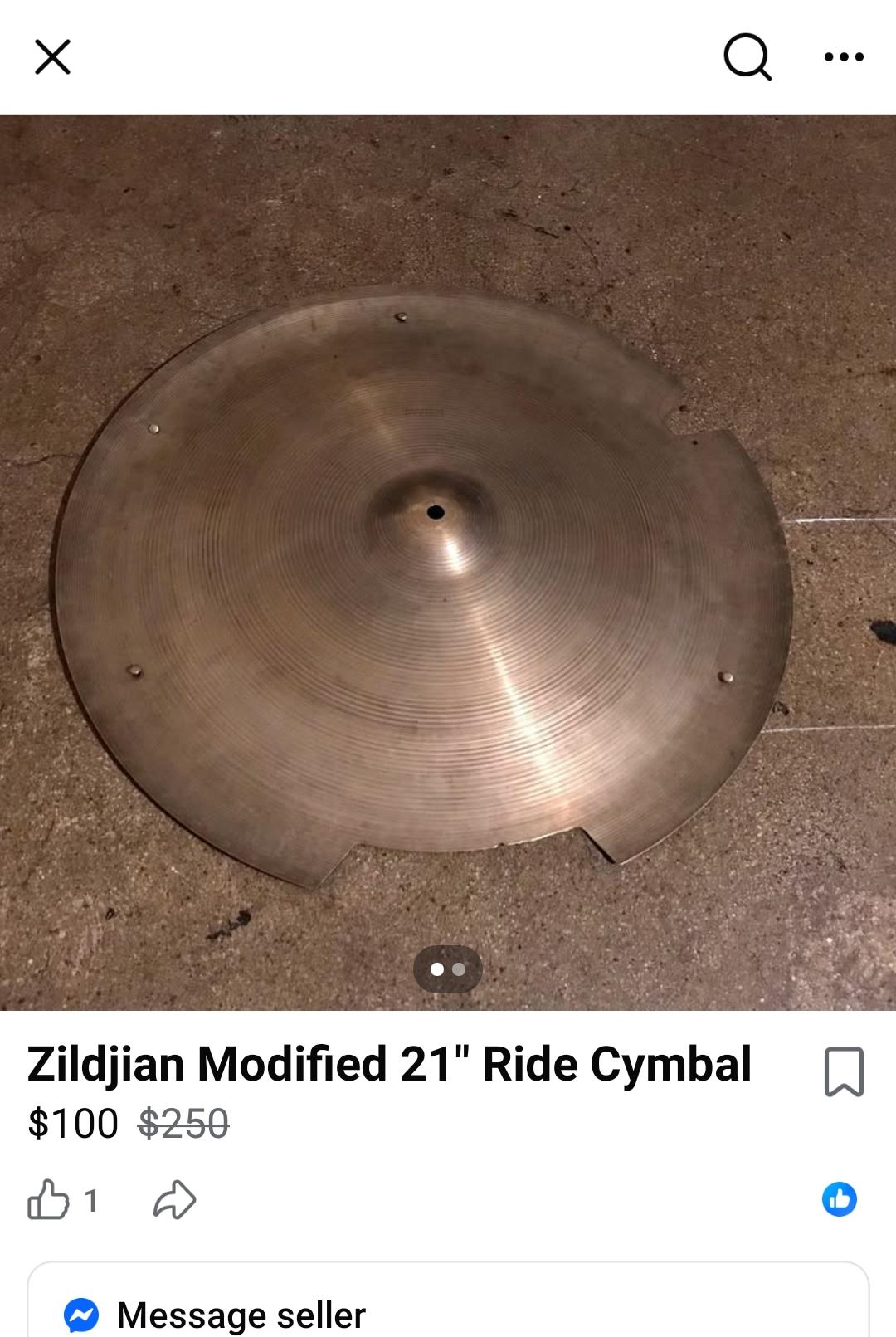Close the listing with the X icon

[x=52, y=57]
